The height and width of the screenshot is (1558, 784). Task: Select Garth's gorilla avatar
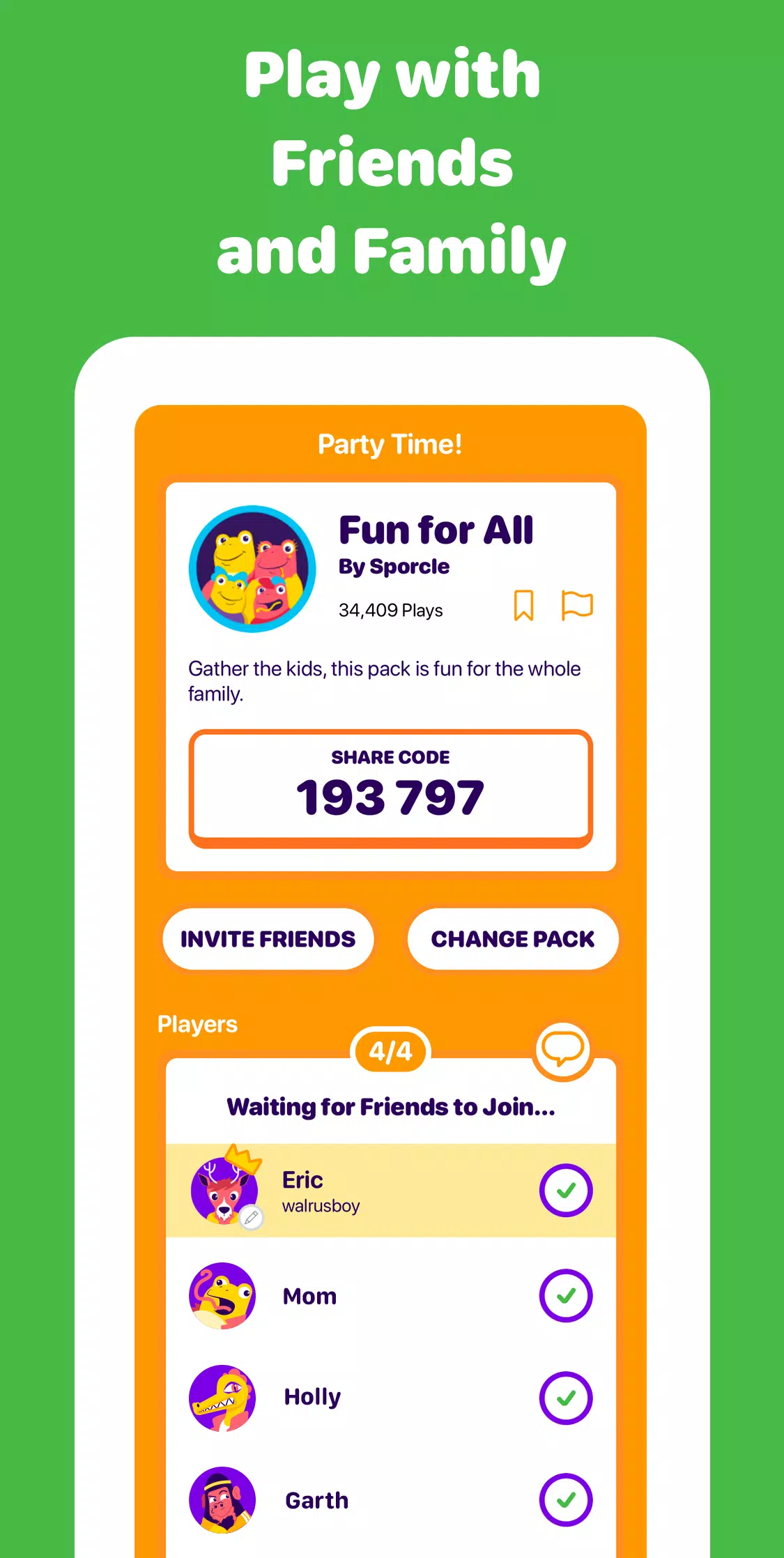(222, 1500)
